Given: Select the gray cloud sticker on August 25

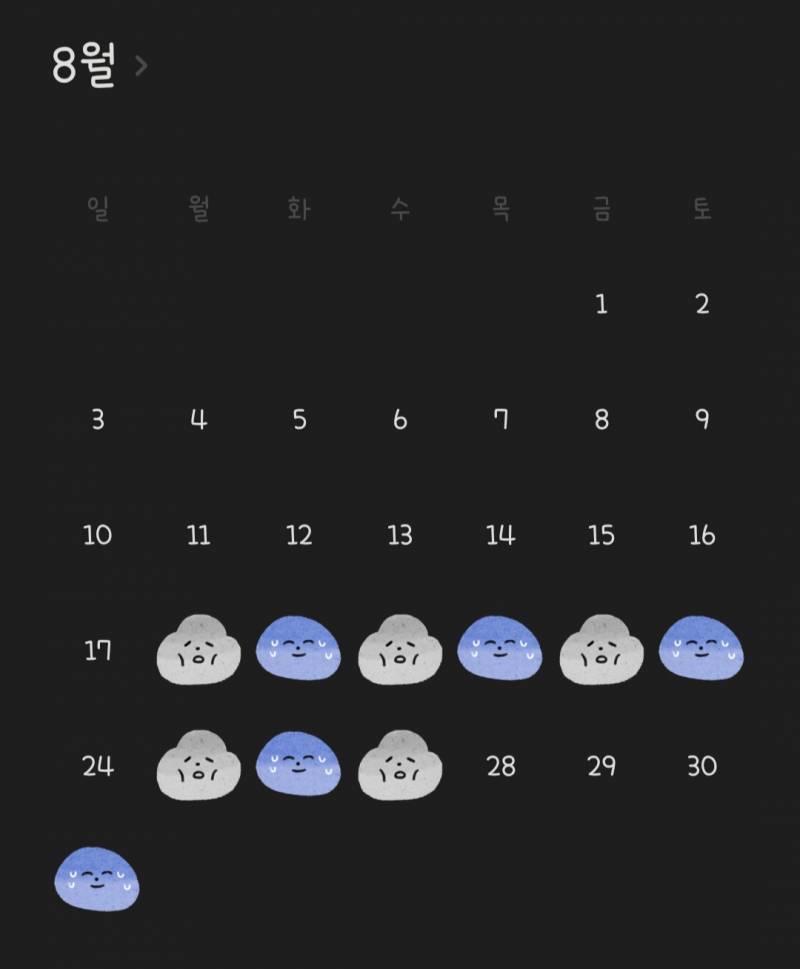Looking at the screenshot, I should click(197, 765).
